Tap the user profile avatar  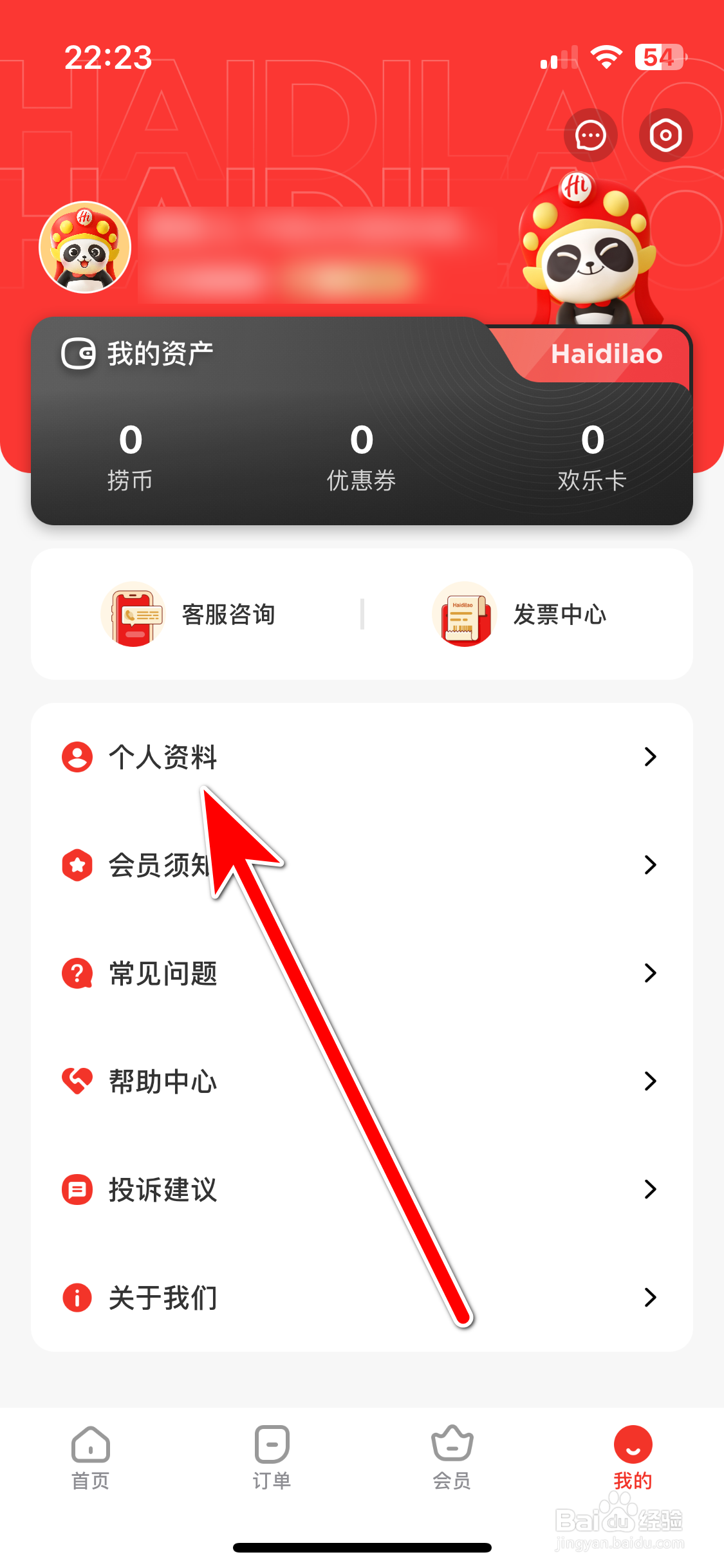pos(86,247)
